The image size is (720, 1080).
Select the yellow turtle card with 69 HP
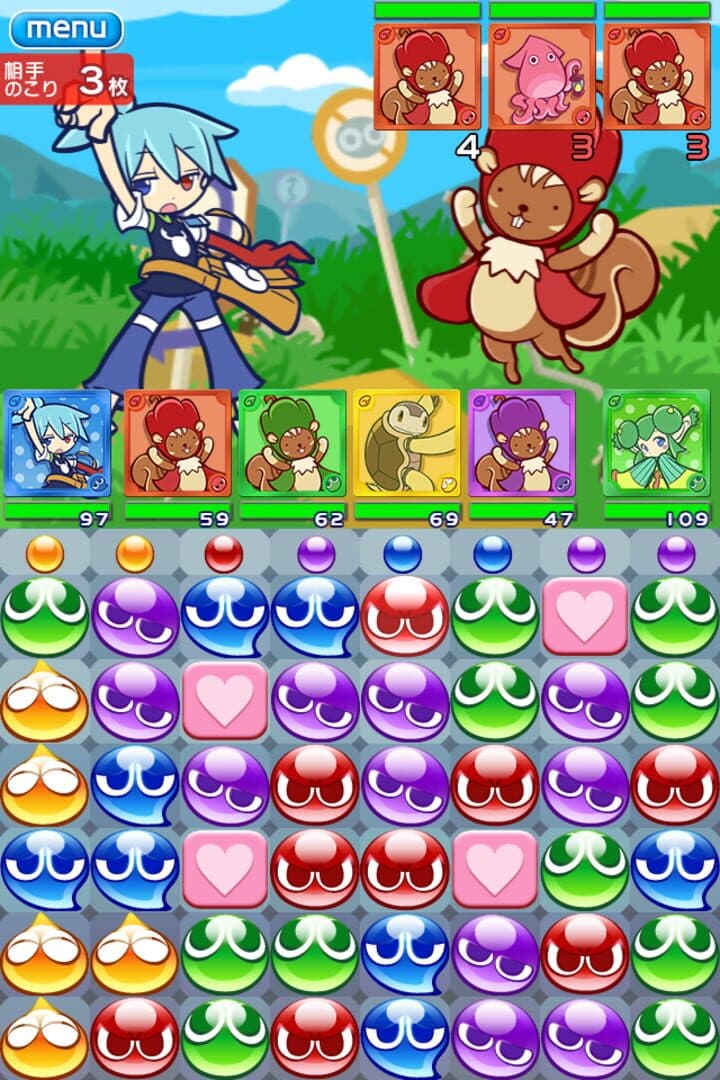click(406, 443)
